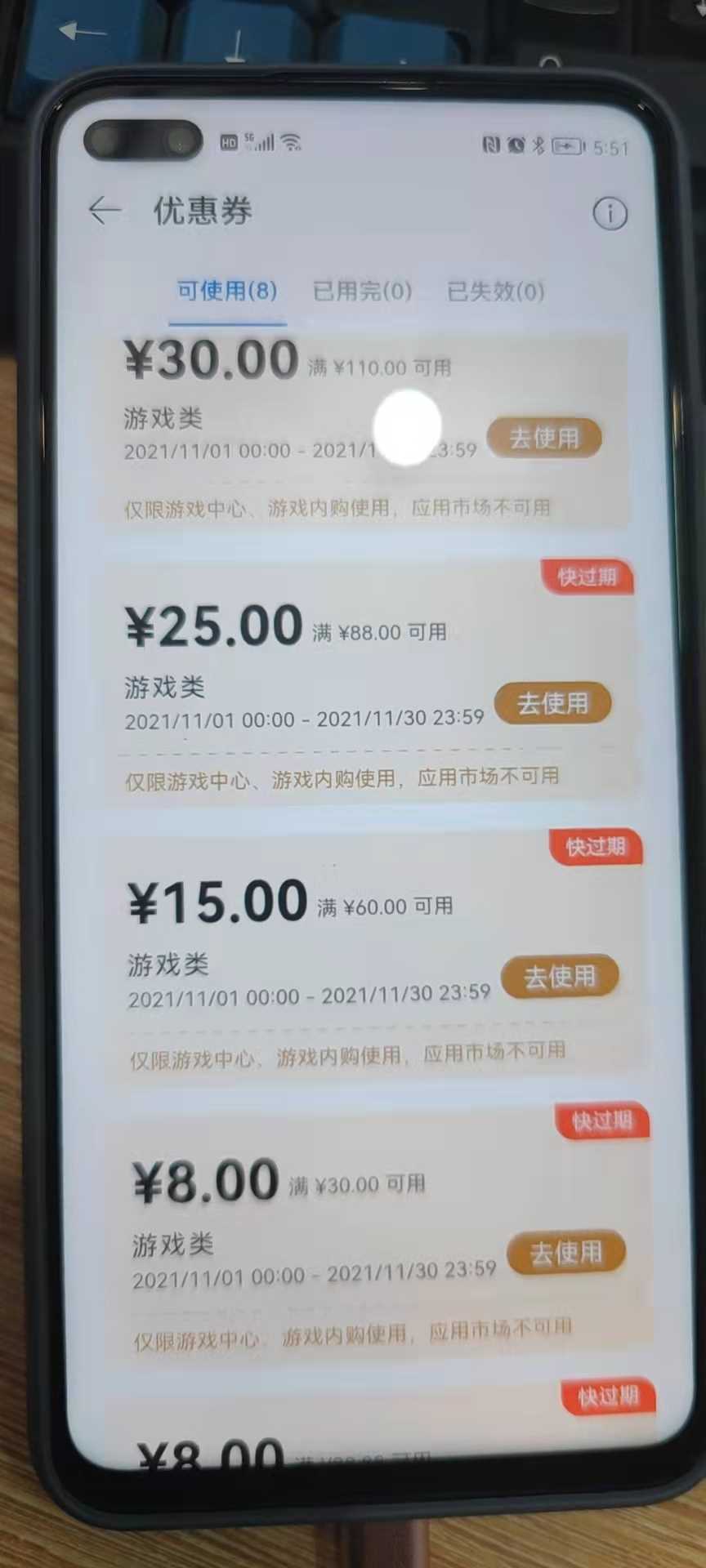Switch to the 已失效(0) tab

click(x=495, y=291)
